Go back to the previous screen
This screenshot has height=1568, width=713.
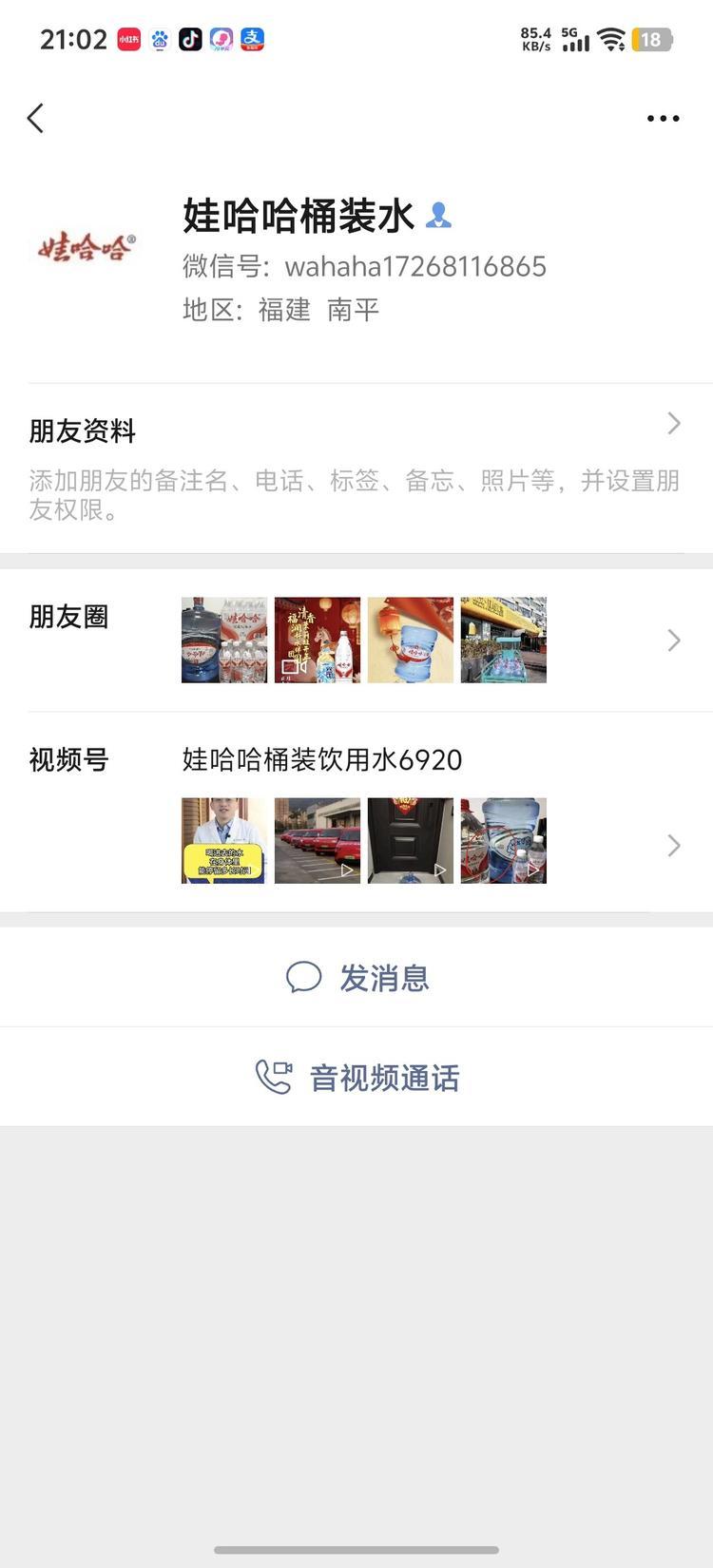(x=36, y=119)
